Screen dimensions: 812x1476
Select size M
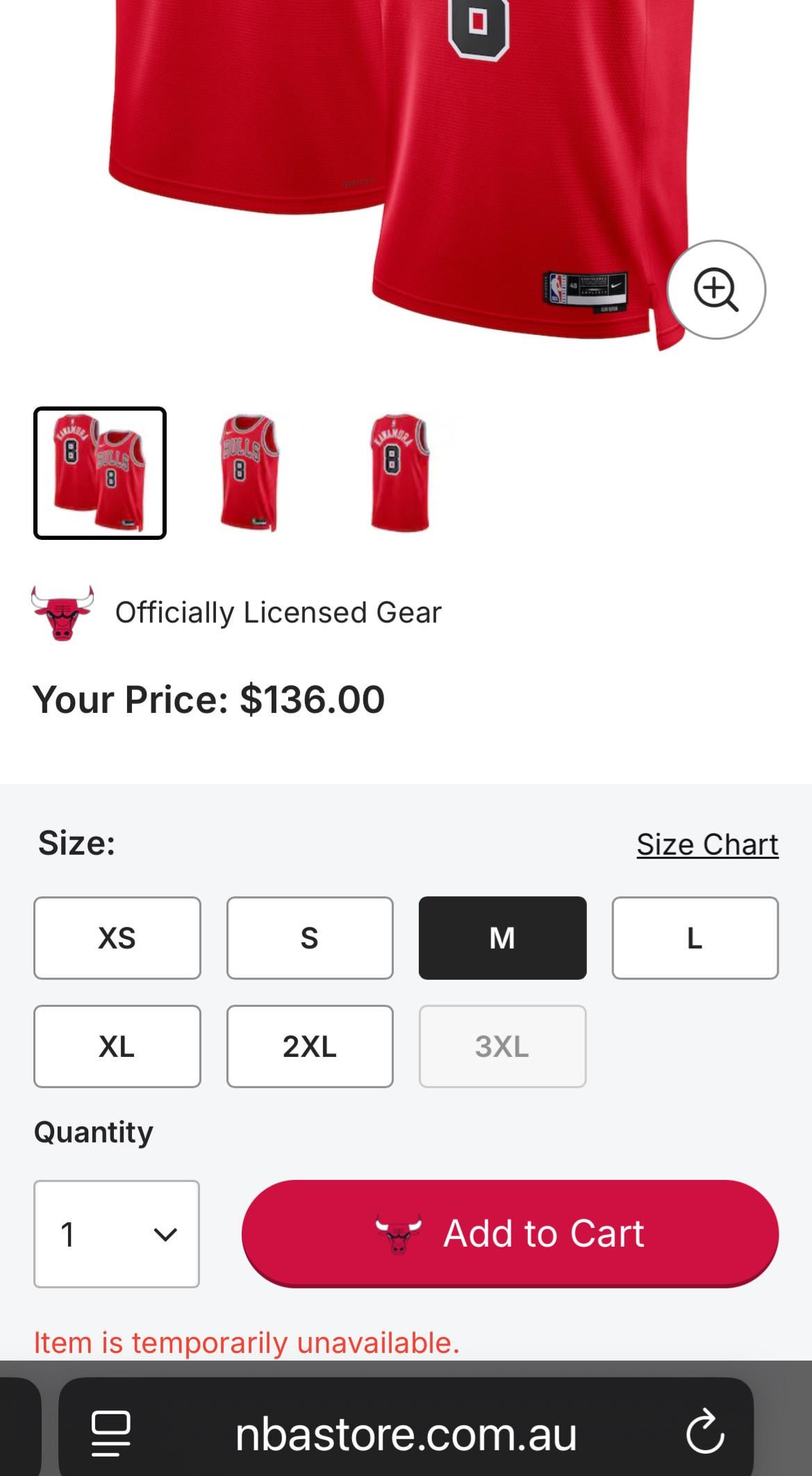(502, 938)
